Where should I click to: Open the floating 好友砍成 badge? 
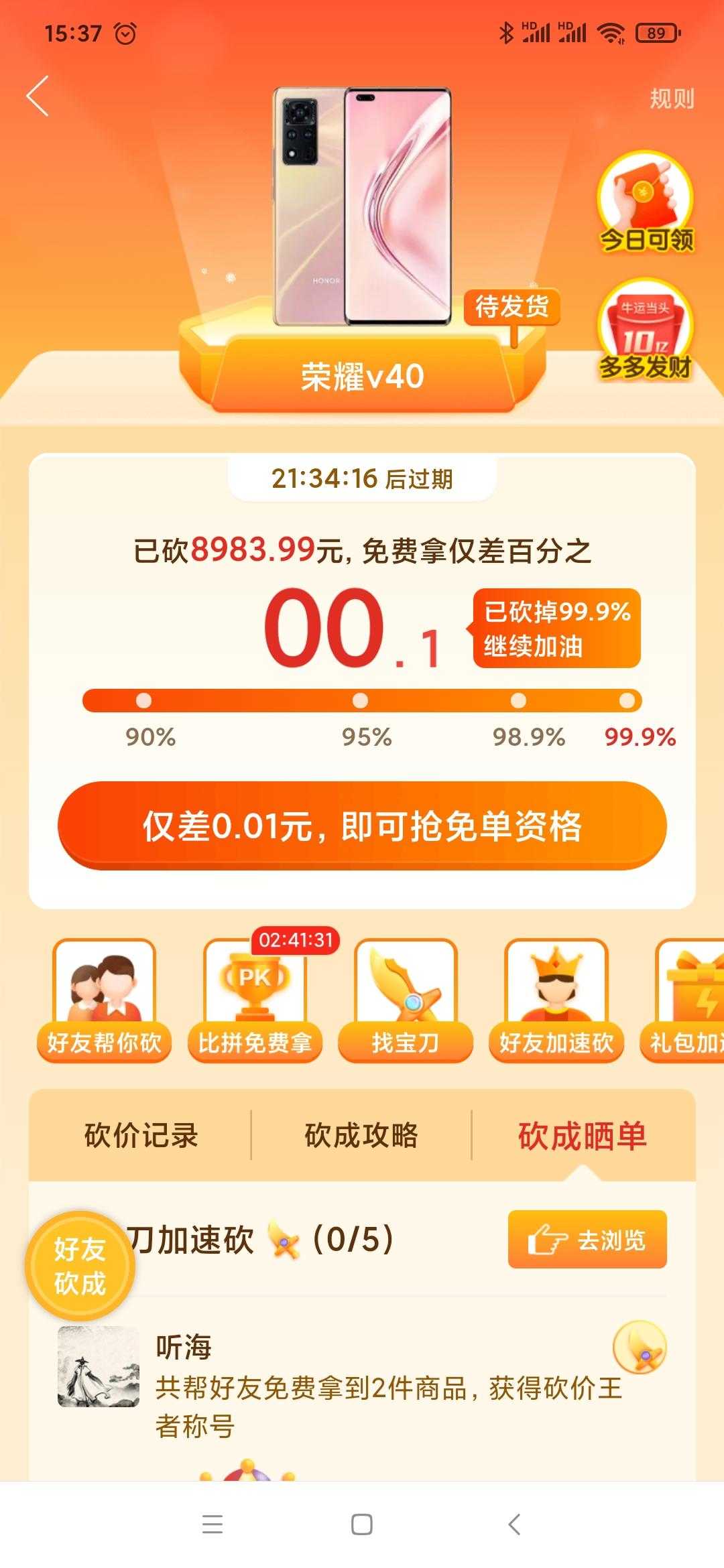[80, 1266]
